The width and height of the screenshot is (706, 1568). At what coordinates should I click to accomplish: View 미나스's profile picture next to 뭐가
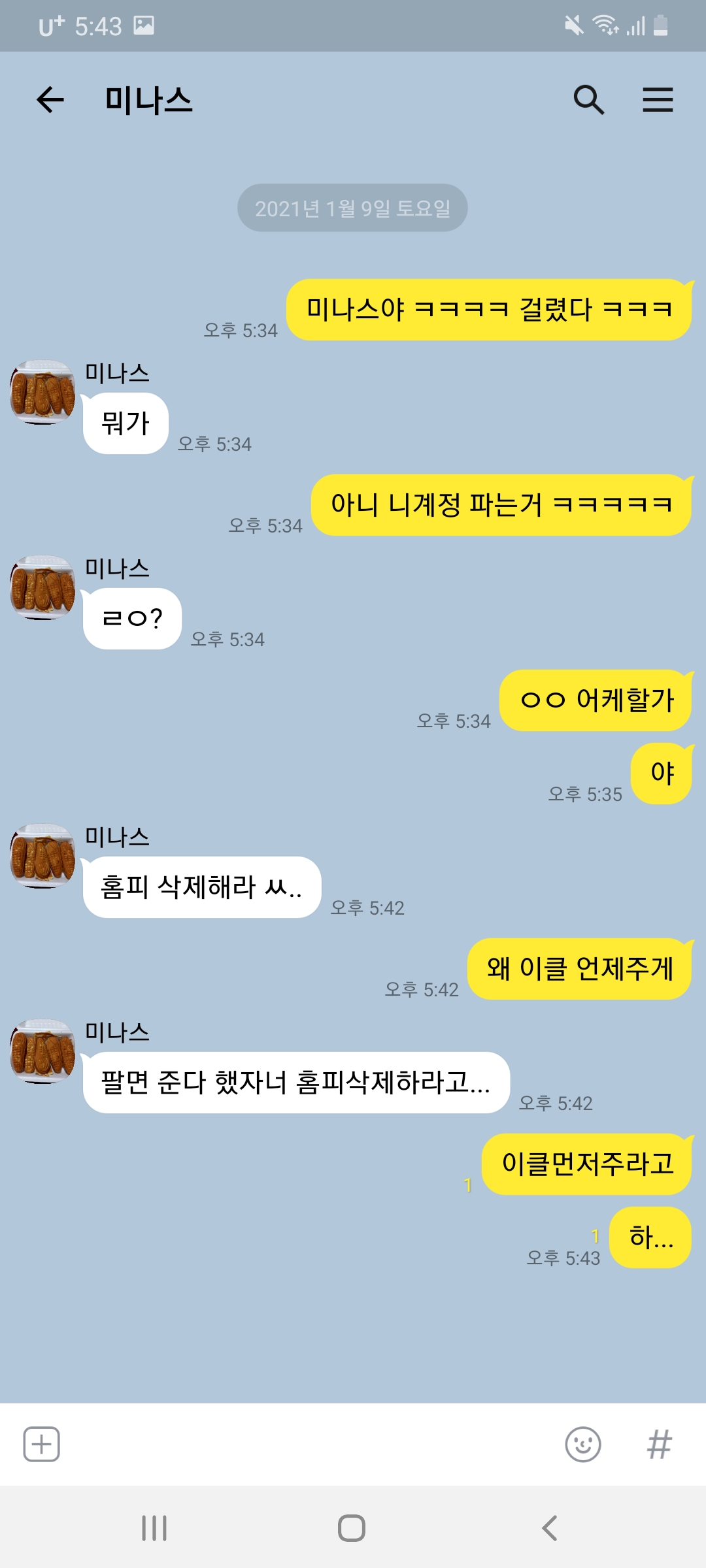point(42,392)
